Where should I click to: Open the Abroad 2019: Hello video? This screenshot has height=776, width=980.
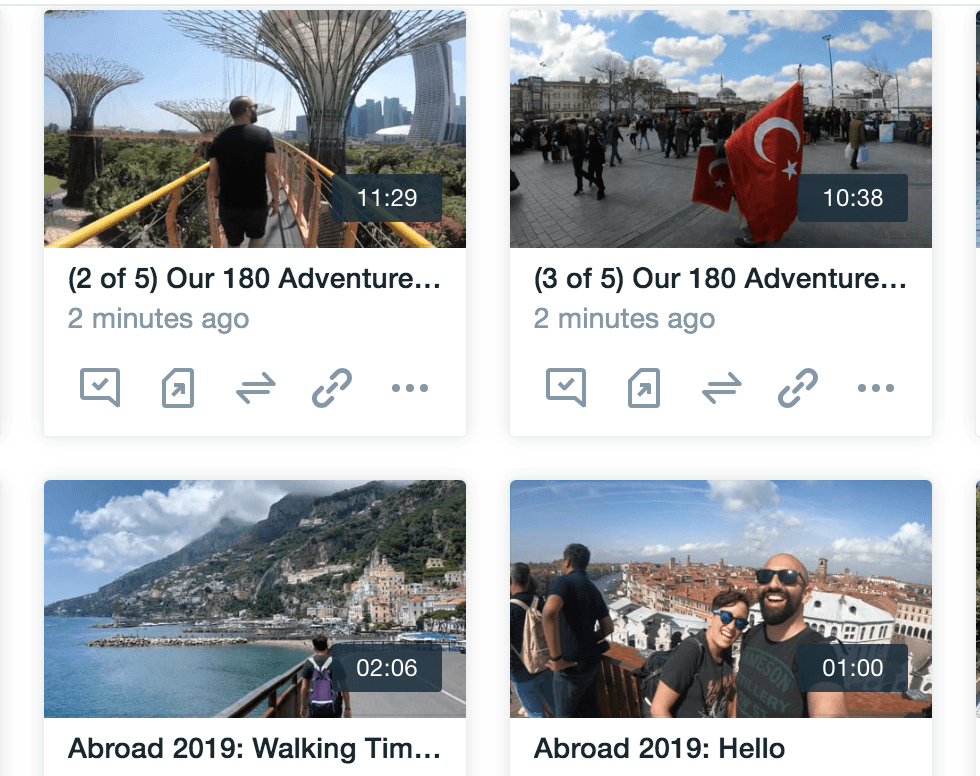tap(720, 600)
